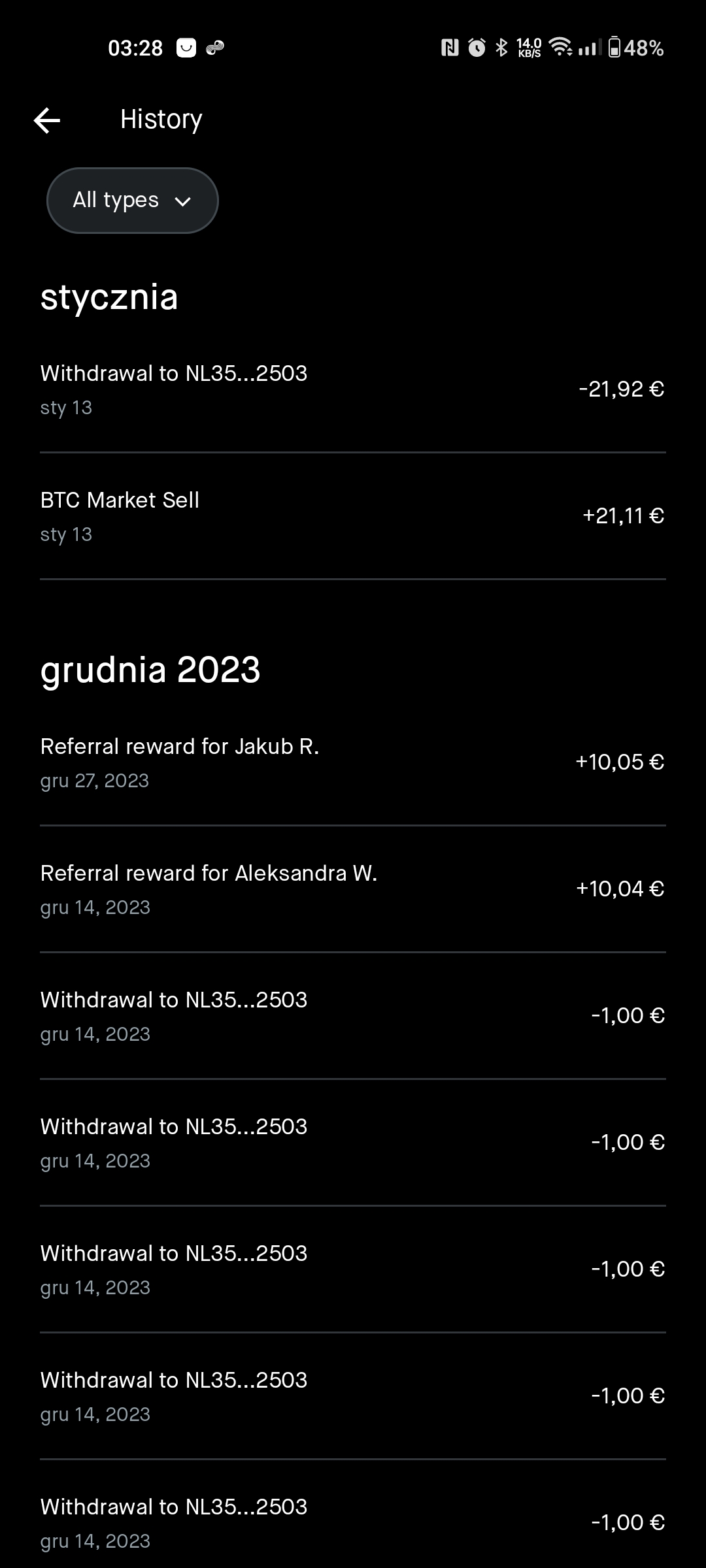This screenshot has height=1568, width=706.
Task: Go back using the top arrow
Action: [47, 120]
